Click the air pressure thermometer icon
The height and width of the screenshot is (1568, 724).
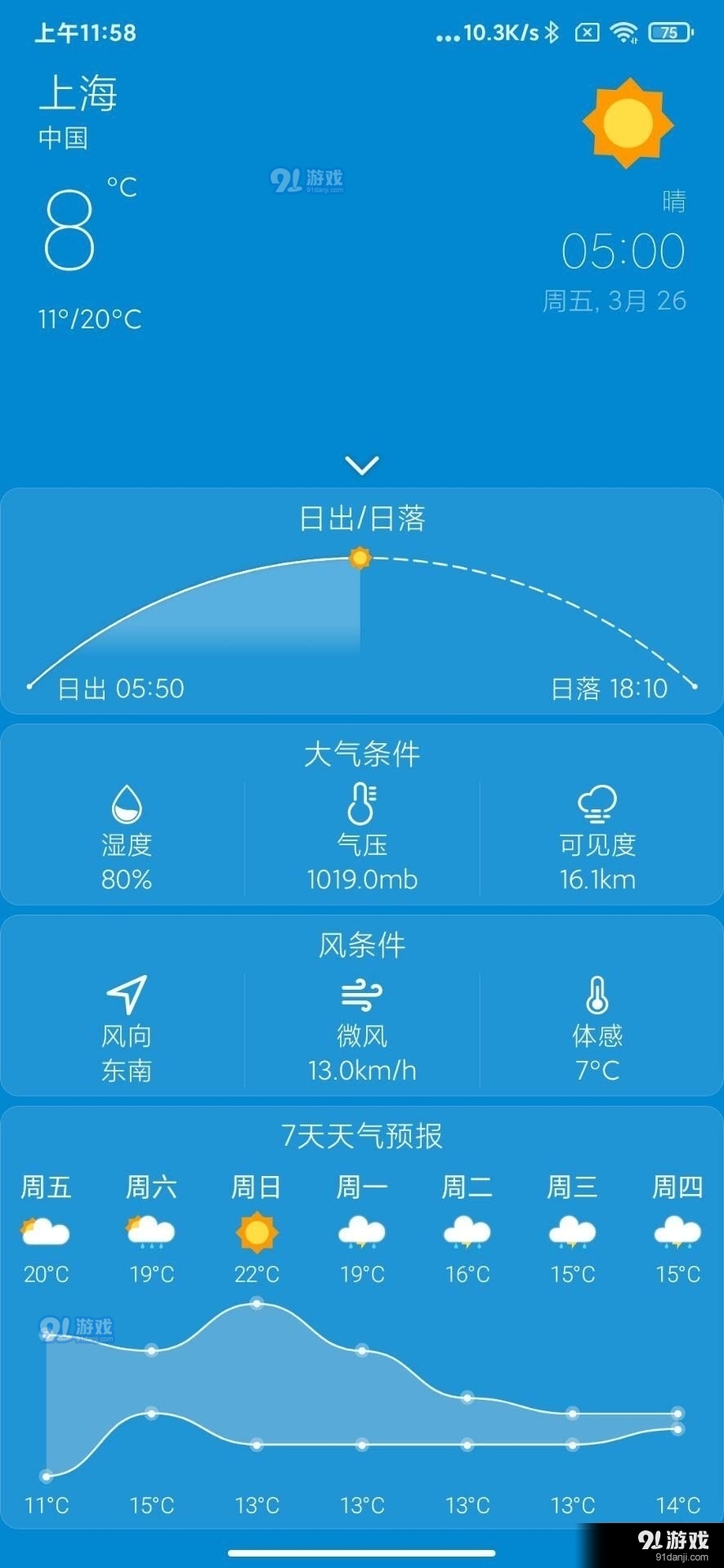pos(362,805)
